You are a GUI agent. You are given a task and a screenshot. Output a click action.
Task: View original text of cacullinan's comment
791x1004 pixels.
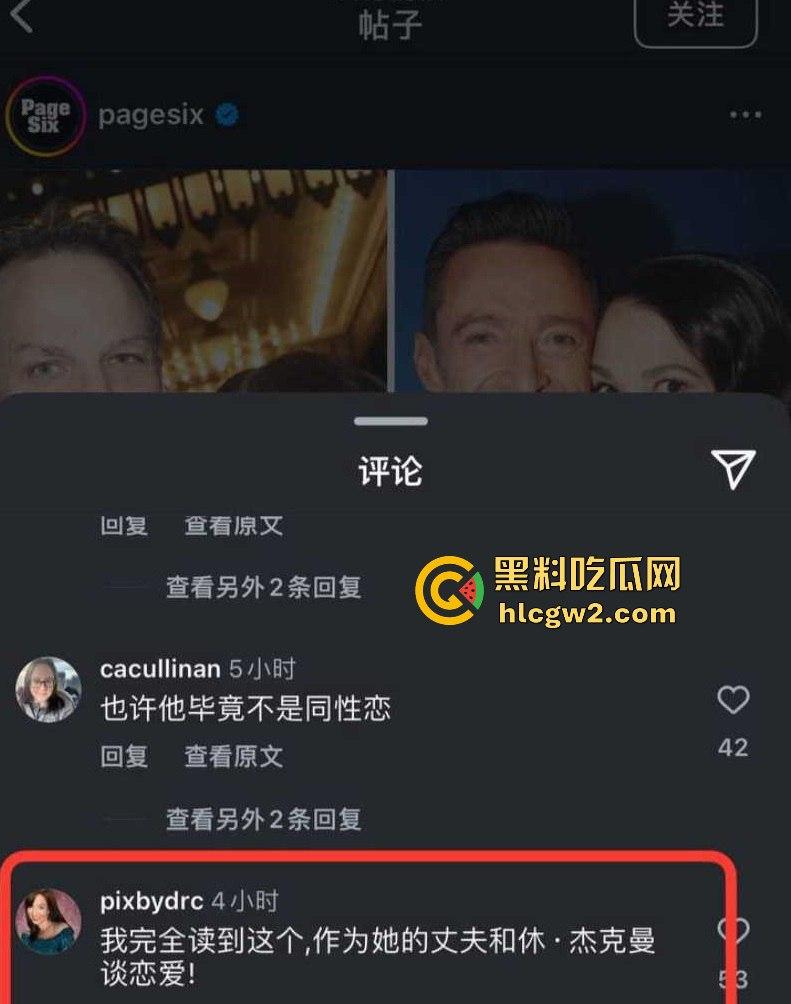233,757
